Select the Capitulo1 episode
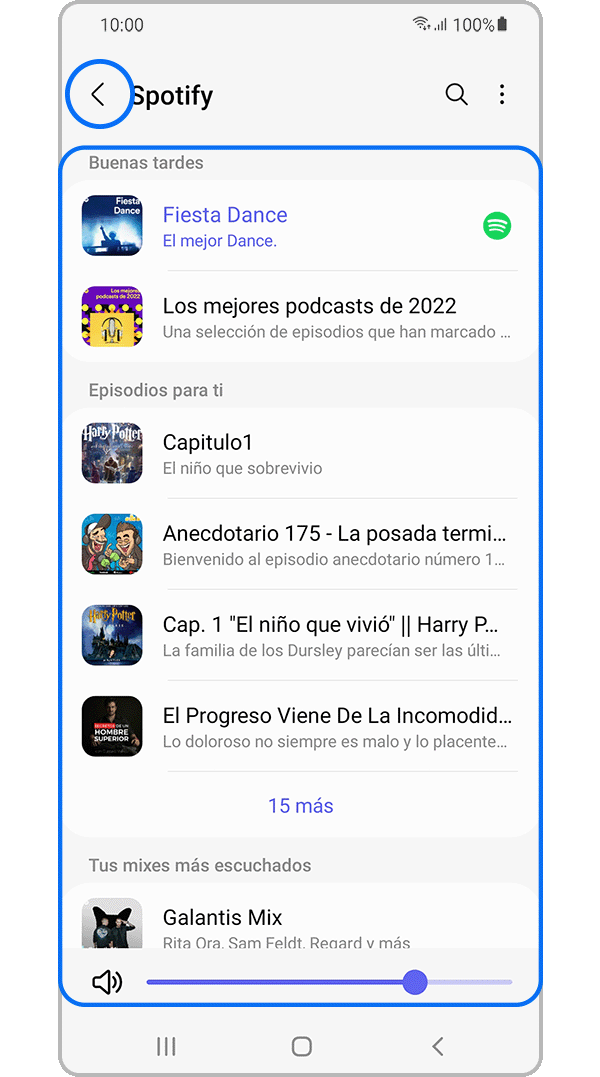600x1077 pixels. click(x=300, y=453)
